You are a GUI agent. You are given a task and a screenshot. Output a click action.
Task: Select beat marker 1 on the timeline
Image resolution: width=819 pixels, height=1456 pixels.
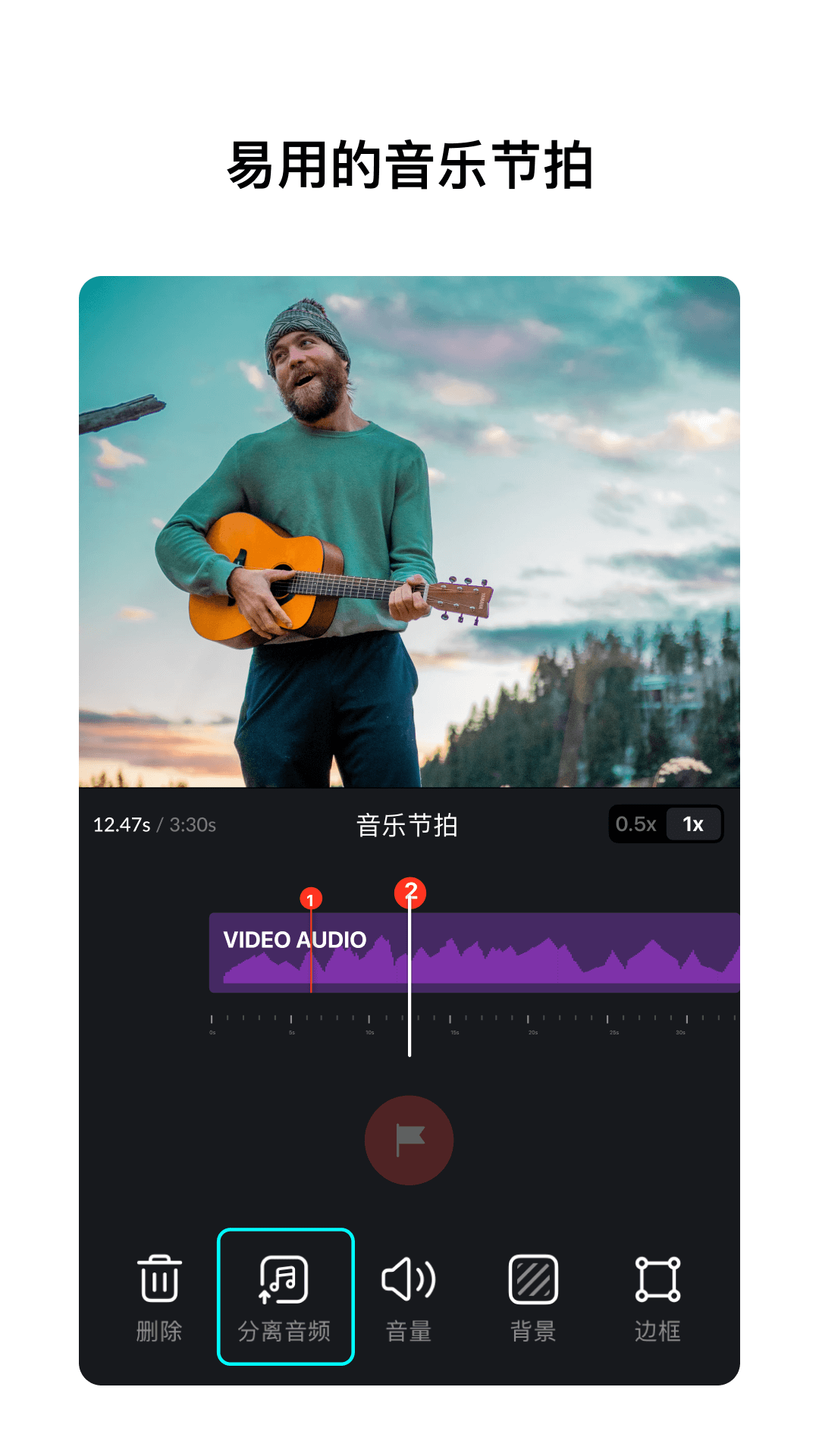[310, 901]
